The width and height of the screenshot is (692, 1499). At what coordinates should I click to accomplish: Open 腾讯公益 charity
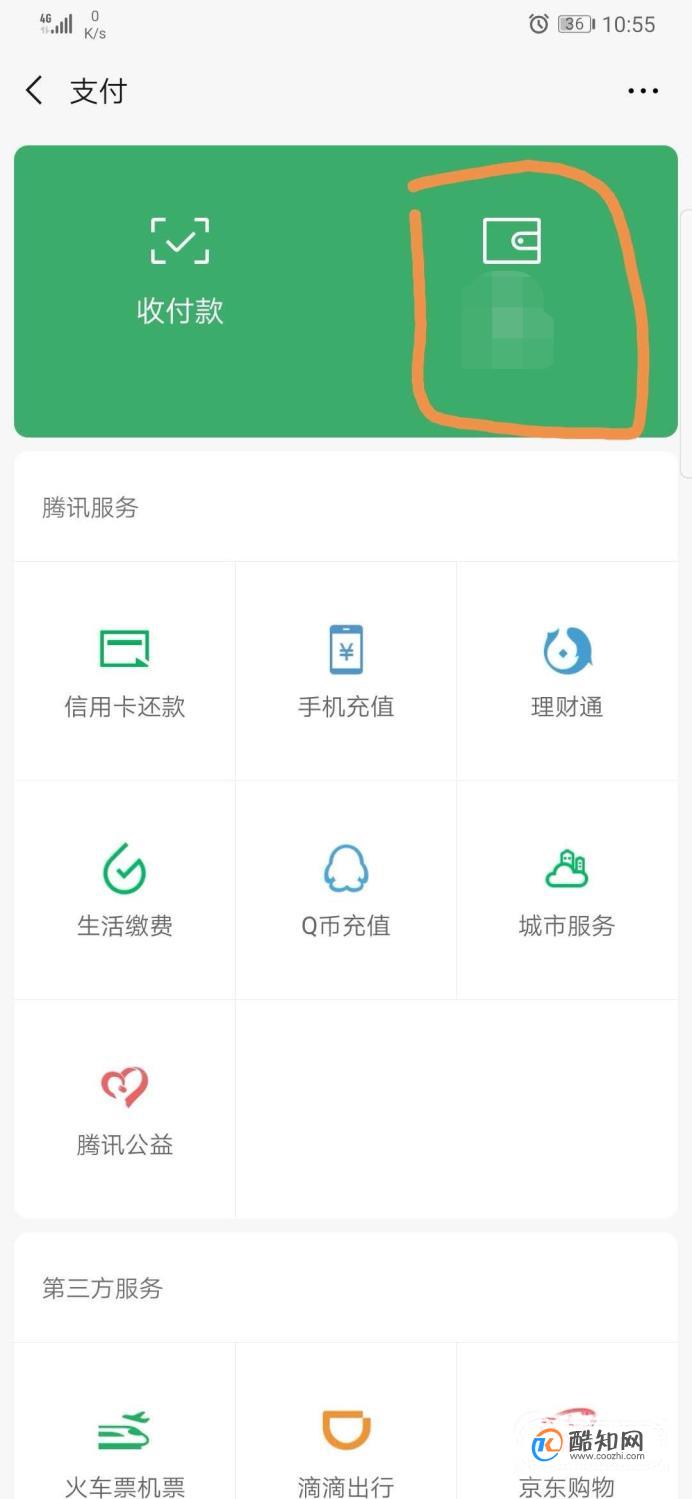point(125,1109)
